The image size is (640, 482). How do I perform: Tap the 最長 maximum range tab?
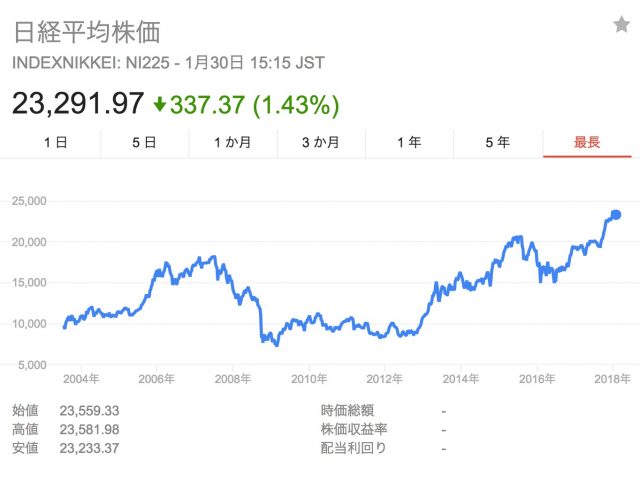pos(587,143)
